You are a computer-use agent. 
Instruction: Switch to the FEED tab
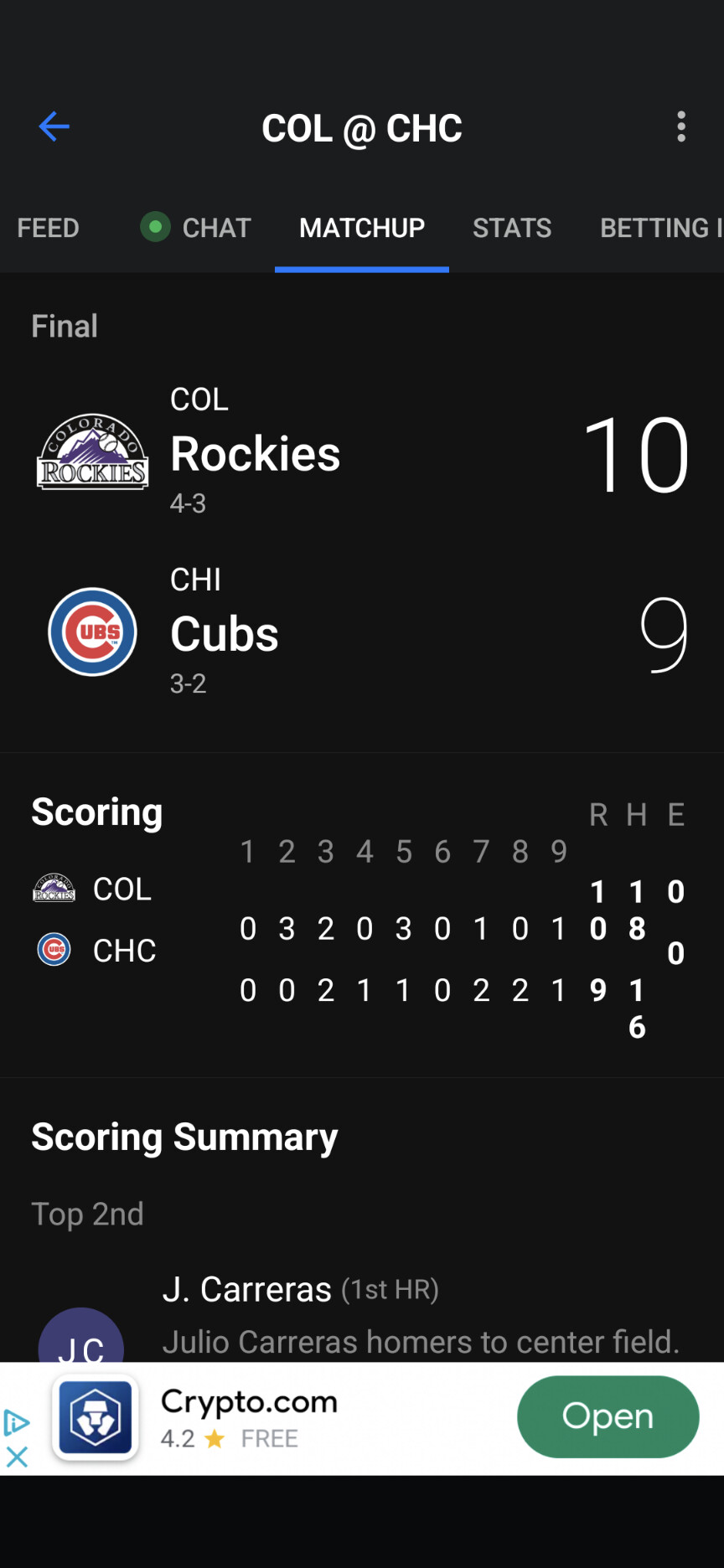48,228
